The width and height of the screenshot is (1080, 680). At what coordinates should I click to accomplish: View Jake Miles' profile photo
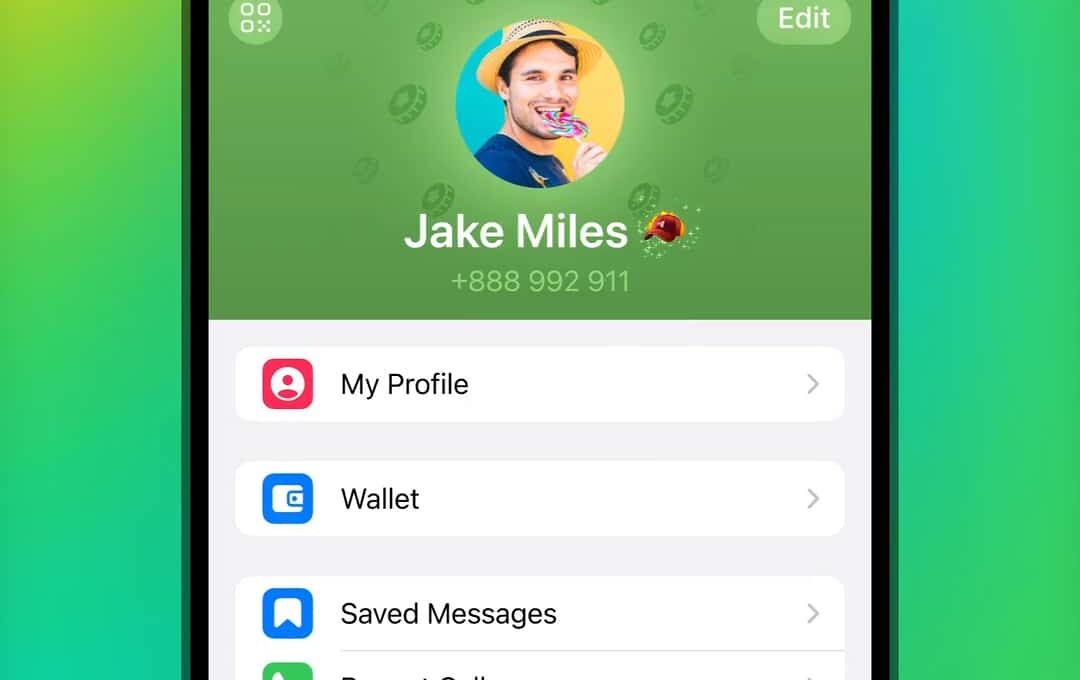[540, 104]
